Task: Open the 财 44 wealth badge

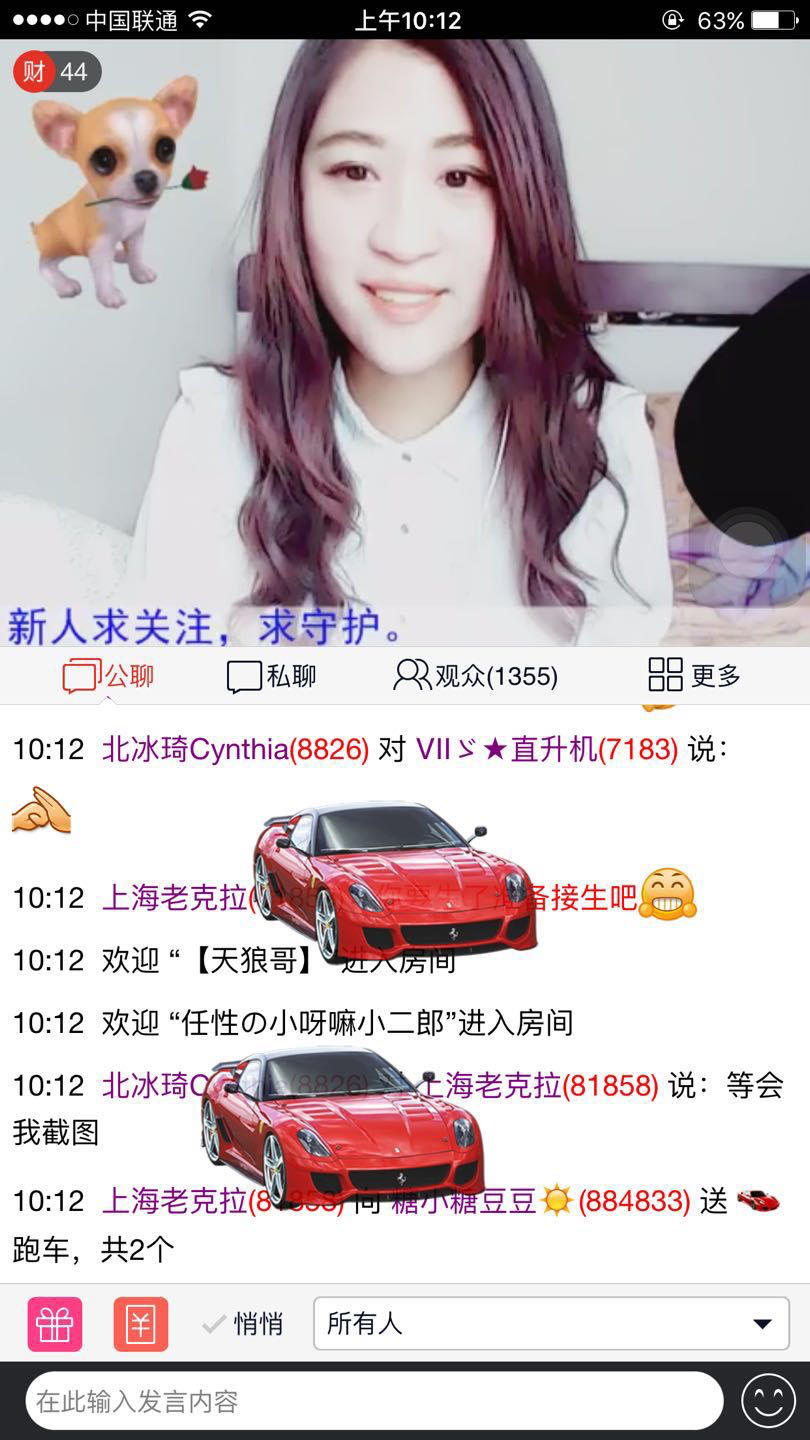Action: [x=56, y=72]
